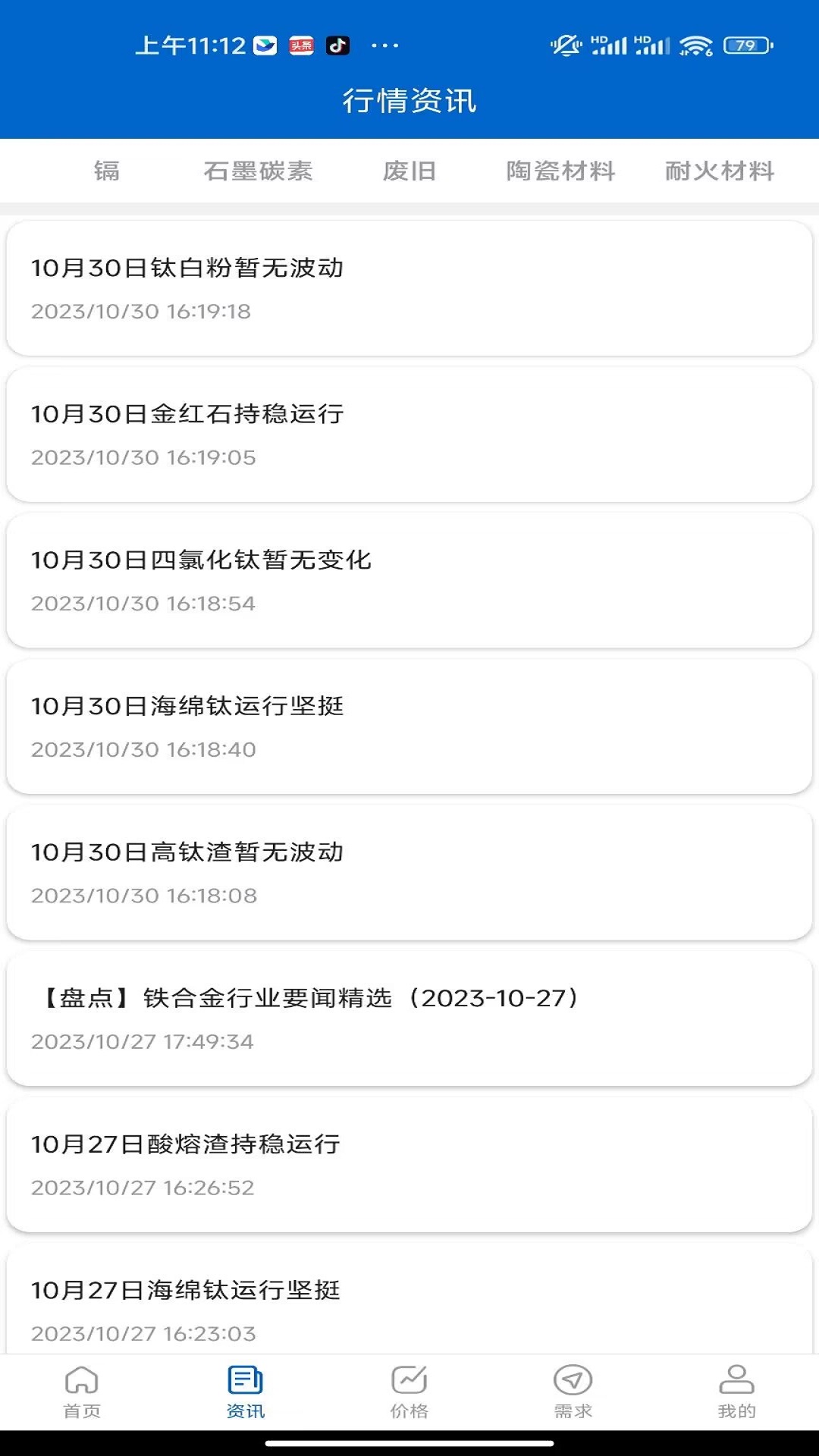Select the 耐火材料 tab
The width and height of the screenshot is (819, 1456).
720,171
